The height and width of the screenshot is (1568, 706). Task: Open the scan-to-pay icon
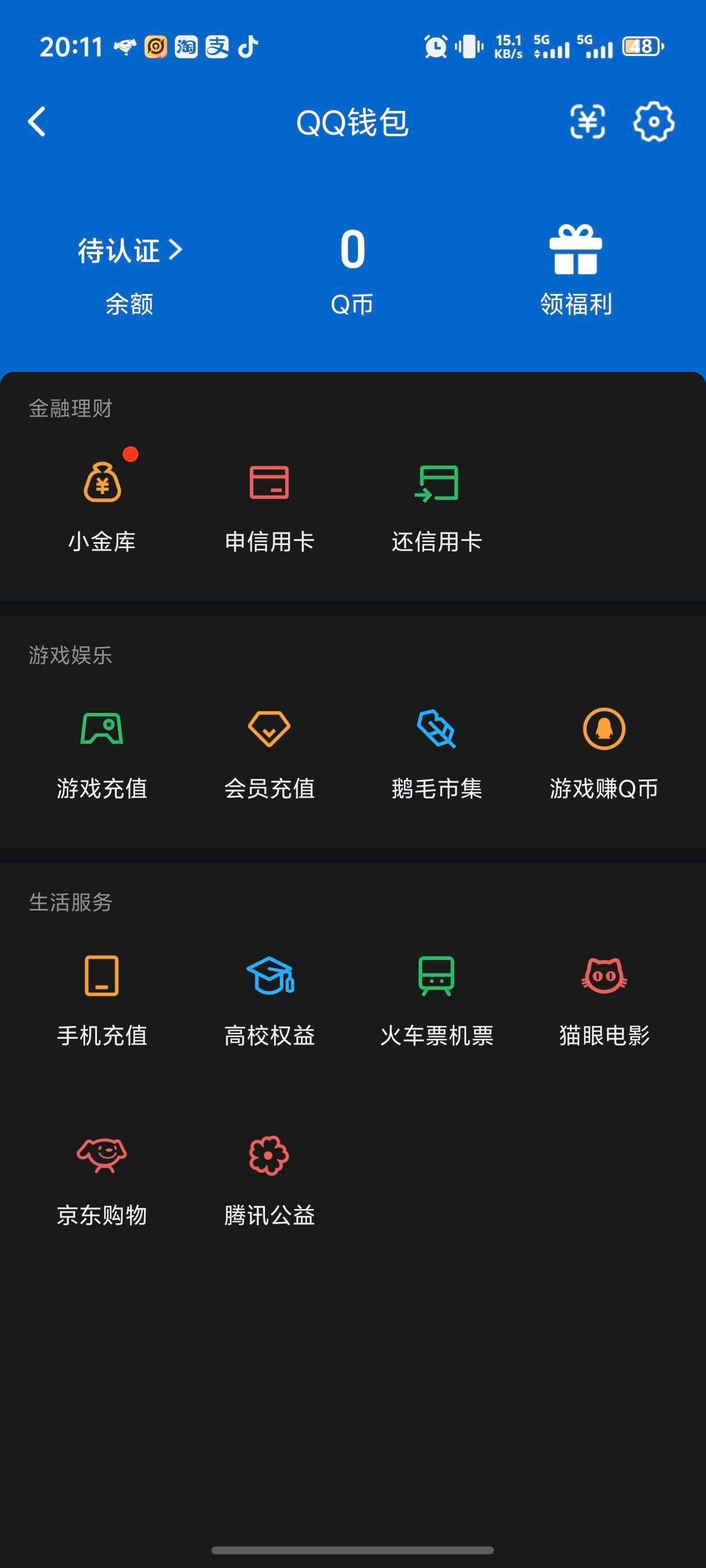587,122
